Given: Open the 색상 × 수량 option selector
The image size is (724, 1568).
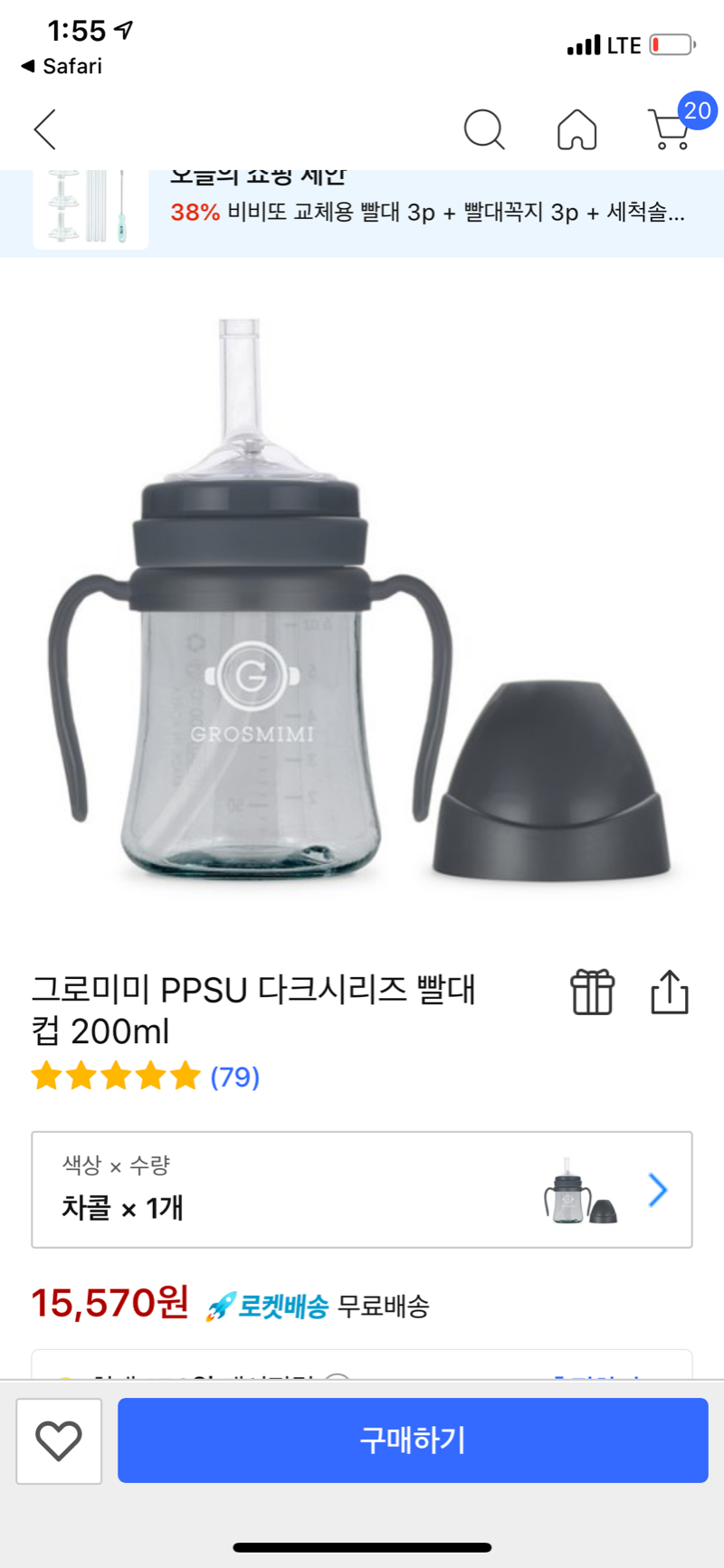Looking at the screenshot, I should click(x=362, y=1189).
